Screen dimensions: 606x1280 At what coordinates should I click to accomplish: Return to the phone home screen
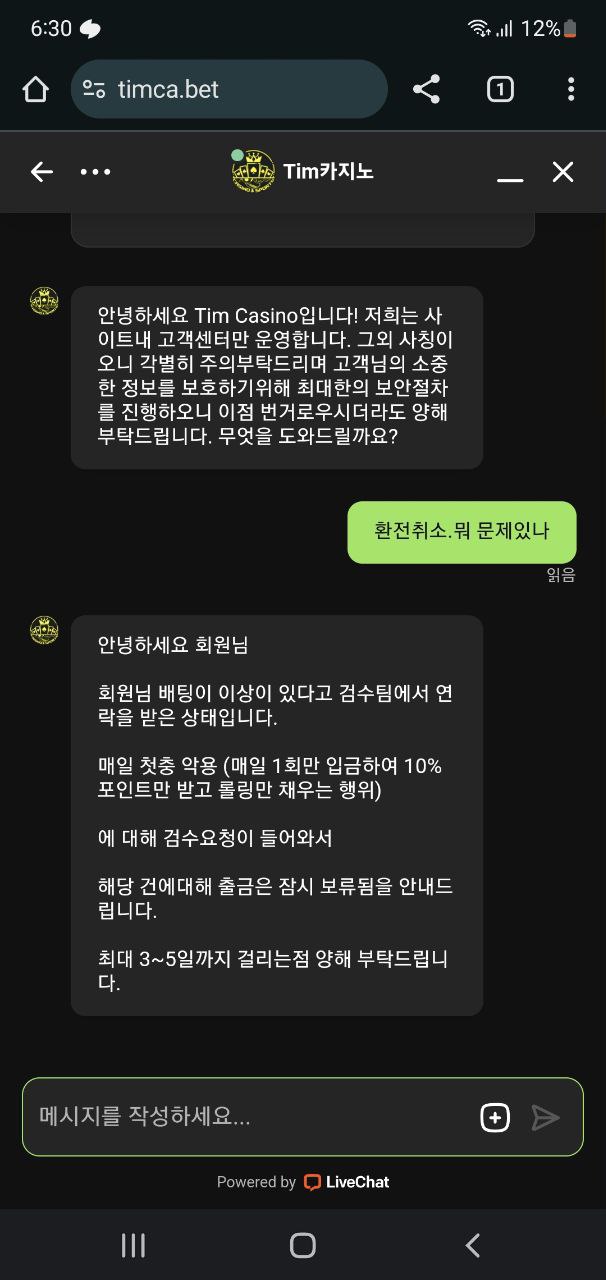303,1245
